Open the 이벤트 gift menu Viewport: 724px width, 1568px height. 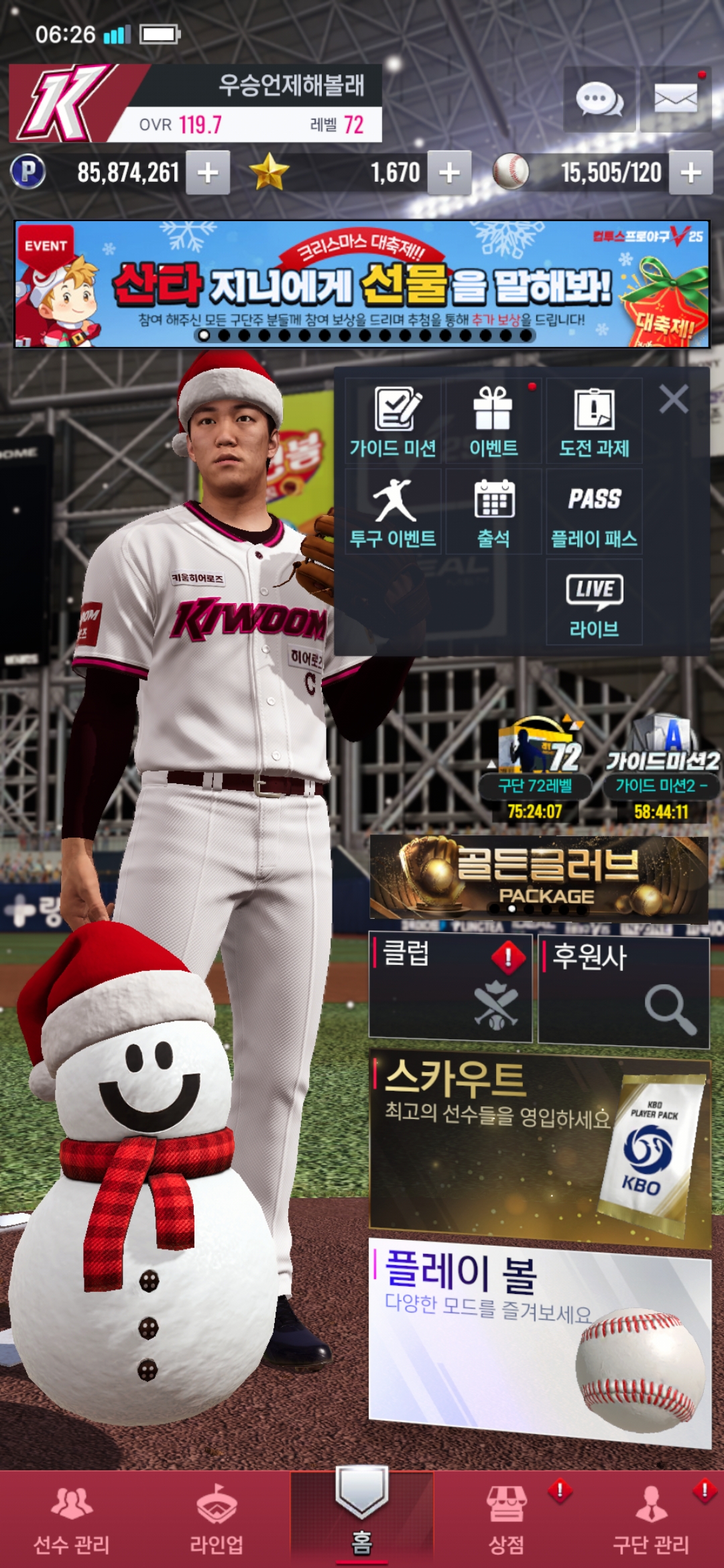(493, 421)
